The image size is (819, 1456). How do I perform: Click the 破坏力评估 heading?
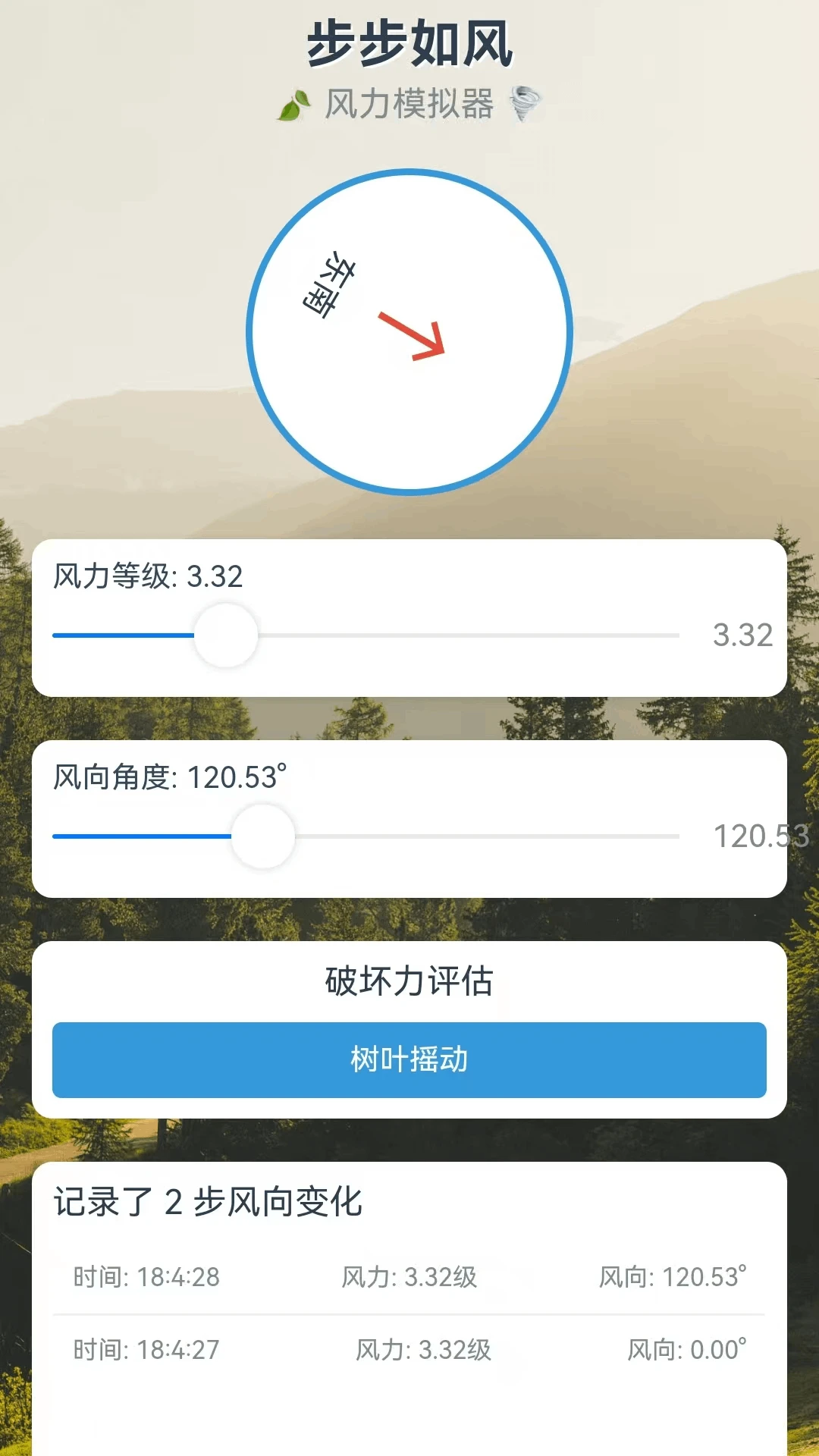[409, 981]
